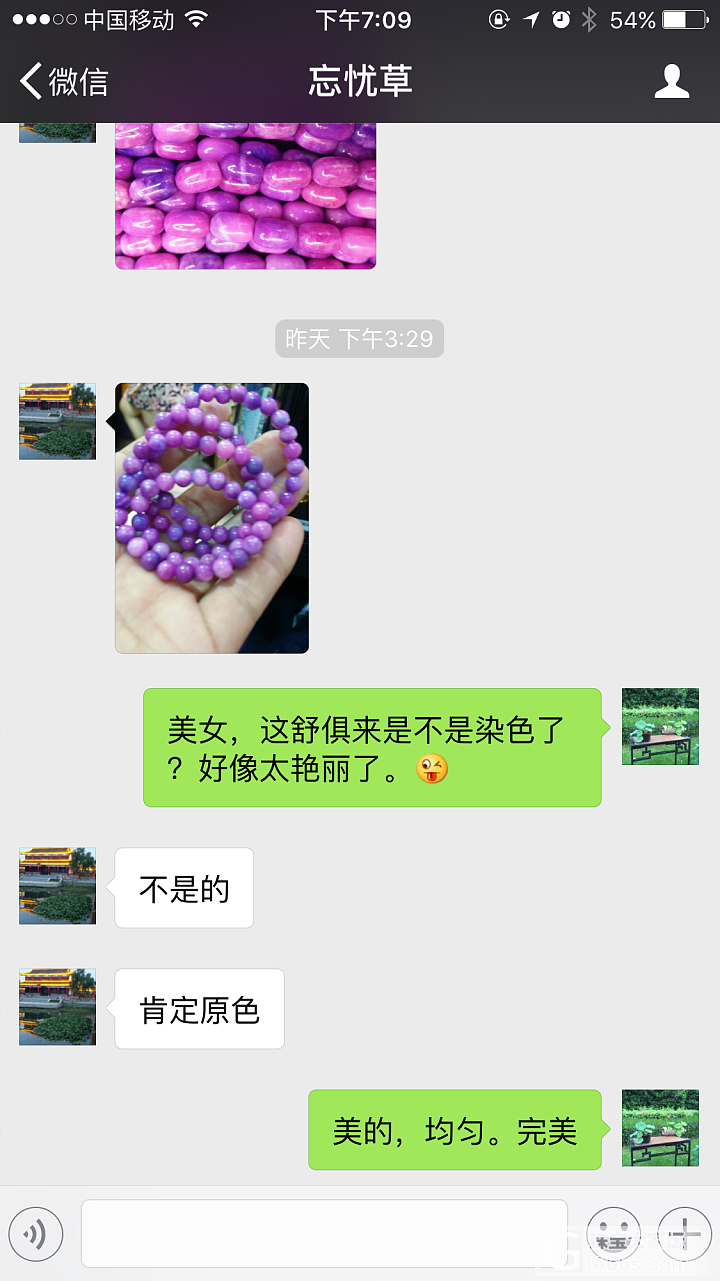View the pink gemstone beads image
Viewport: 720px width, 1281px height.
pyautogui.click(x=245, y=196)
